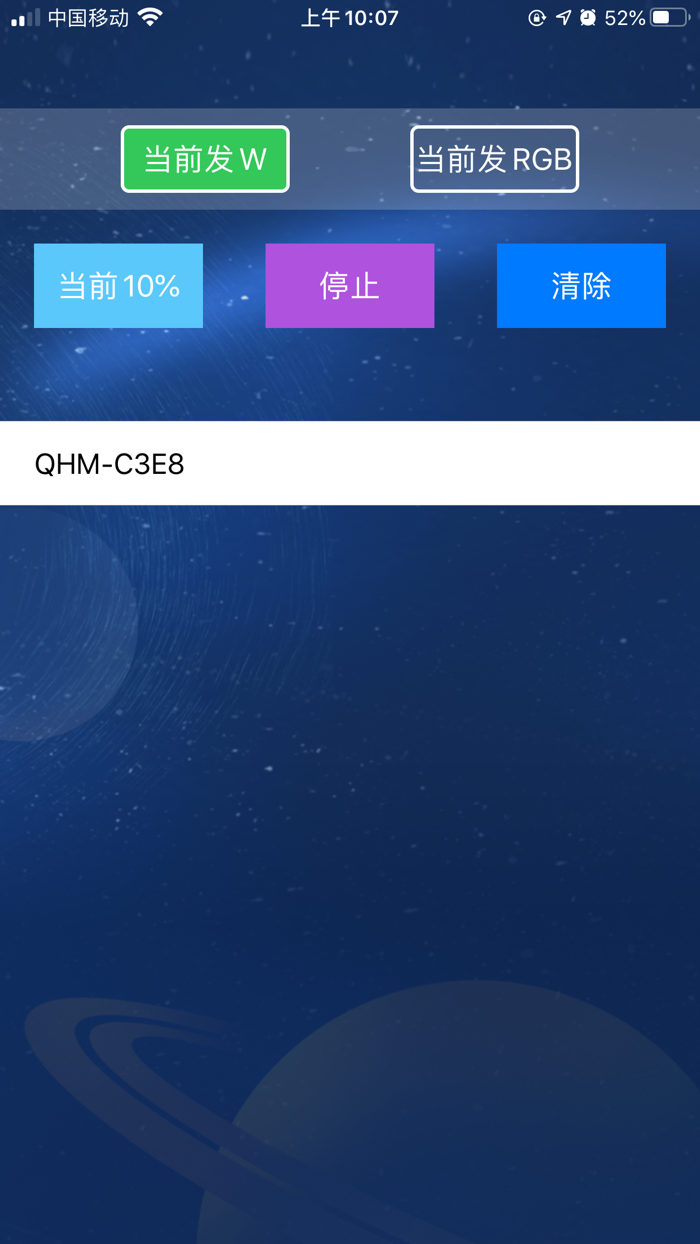This screenshot has height=1244, width=700.
Task: Hit the purple 停止 button
Action: click(350, 286)
